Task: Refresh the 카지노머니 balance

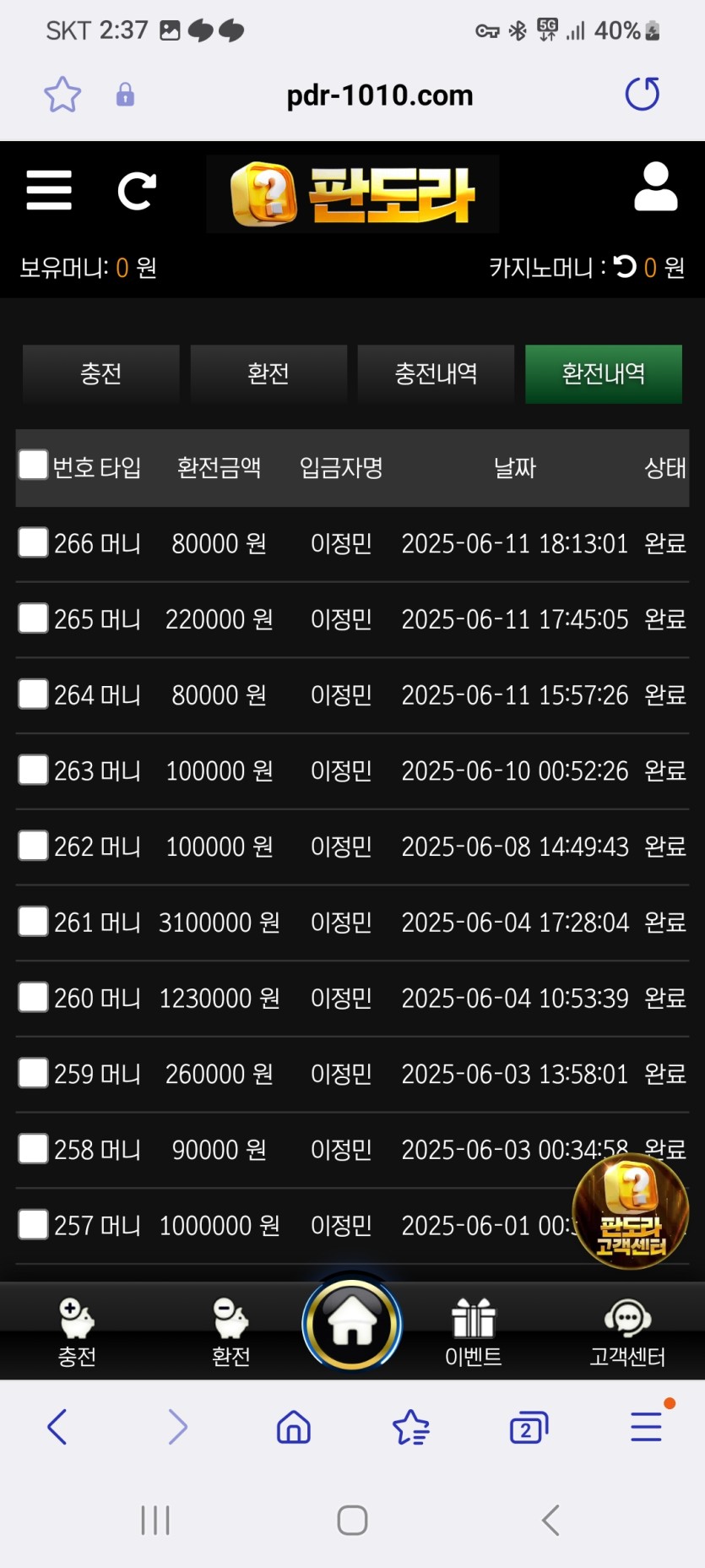Action: (x=625, y=267)
